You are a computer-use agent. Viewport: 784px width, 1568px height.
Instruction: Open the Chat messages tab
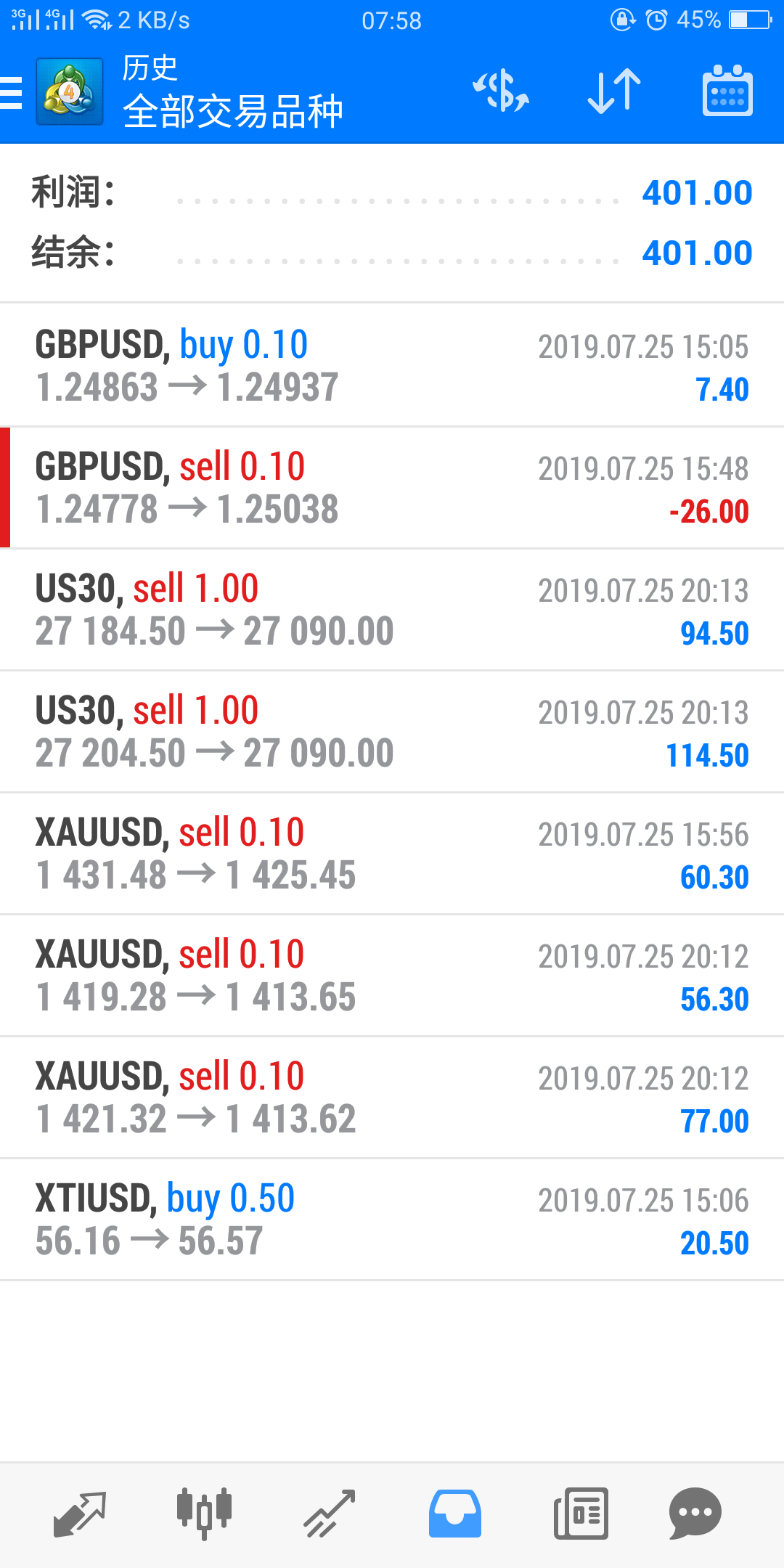coord(695,1514)
